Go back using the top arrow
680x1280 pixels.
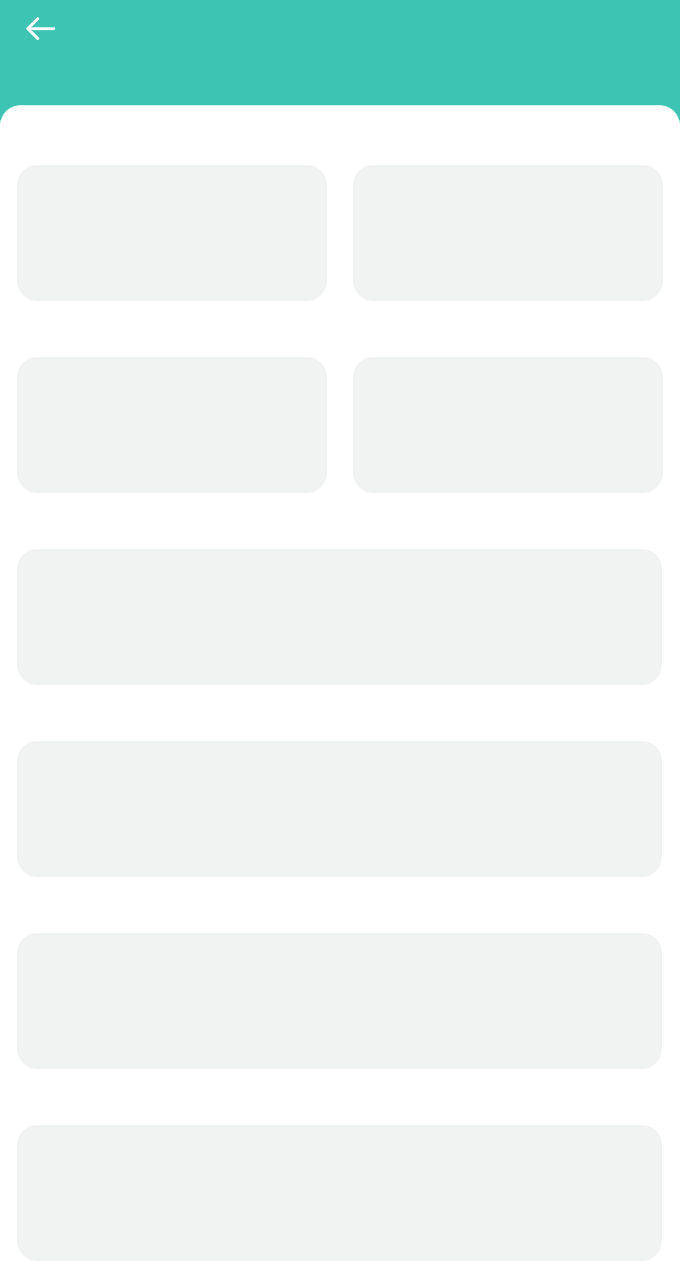pyautogui.click(x=40, y=29)
